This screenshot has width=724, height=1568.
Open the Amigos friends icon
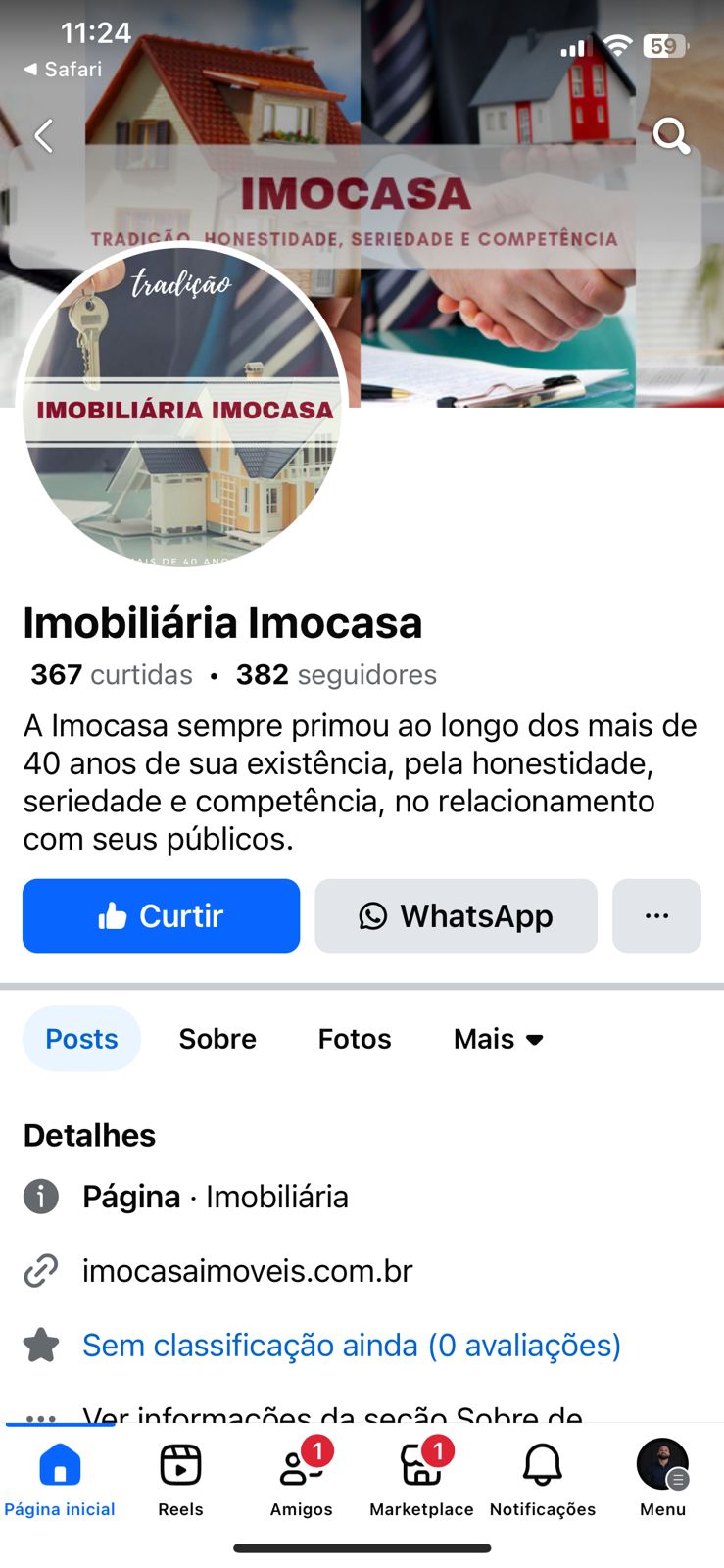[x=300, y=1477]
